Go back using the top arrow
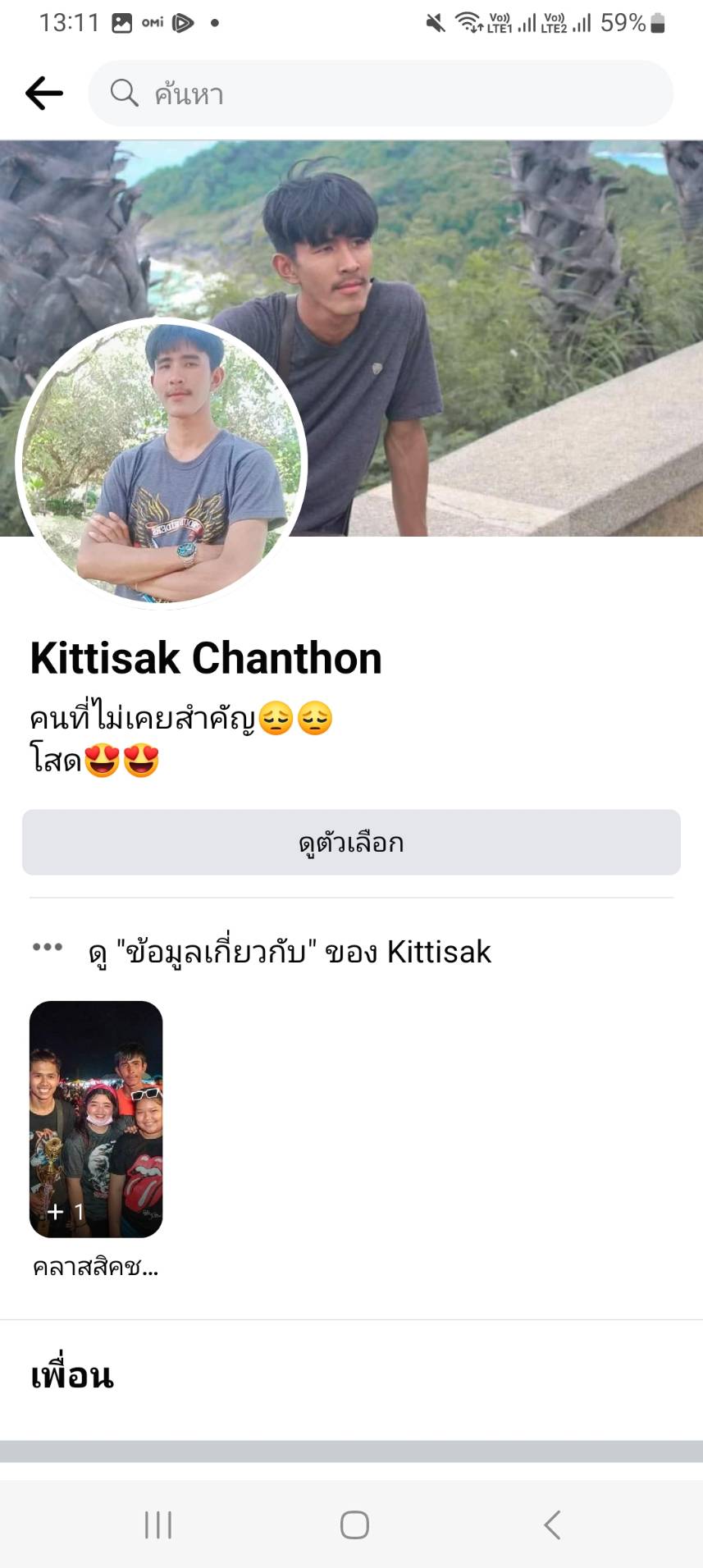 tap(44, 94)
